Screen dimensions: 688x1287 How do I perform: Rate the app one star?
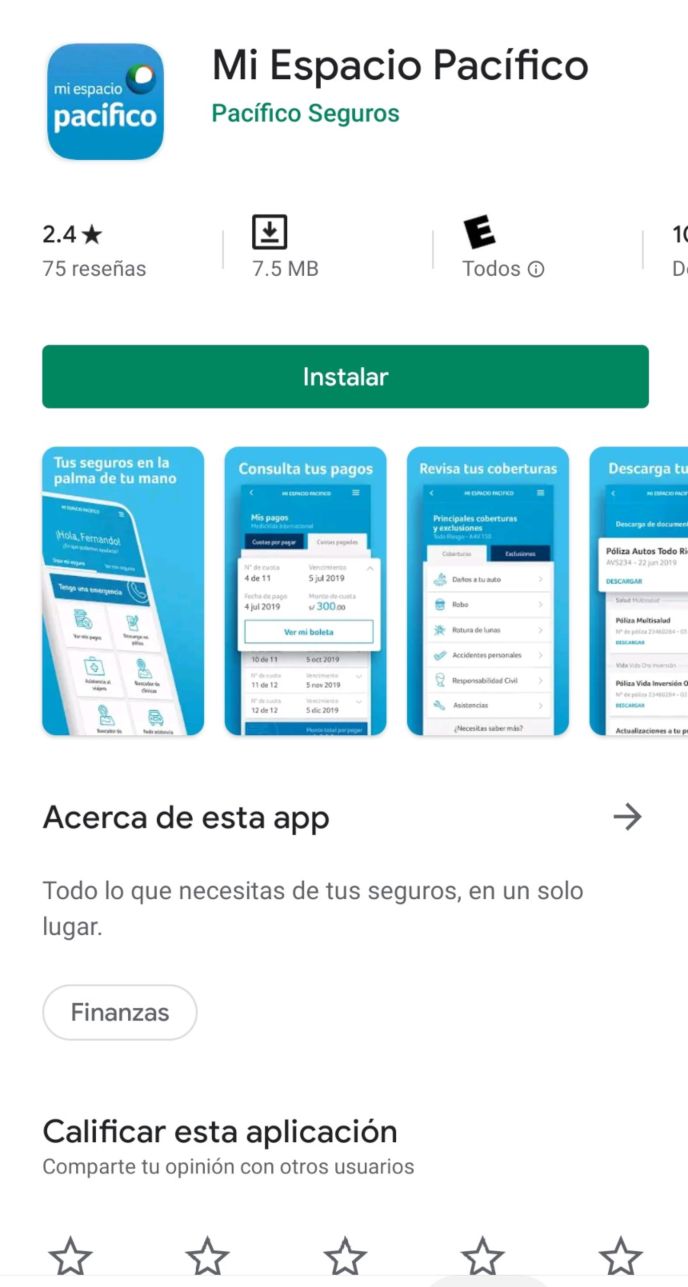70,1256
